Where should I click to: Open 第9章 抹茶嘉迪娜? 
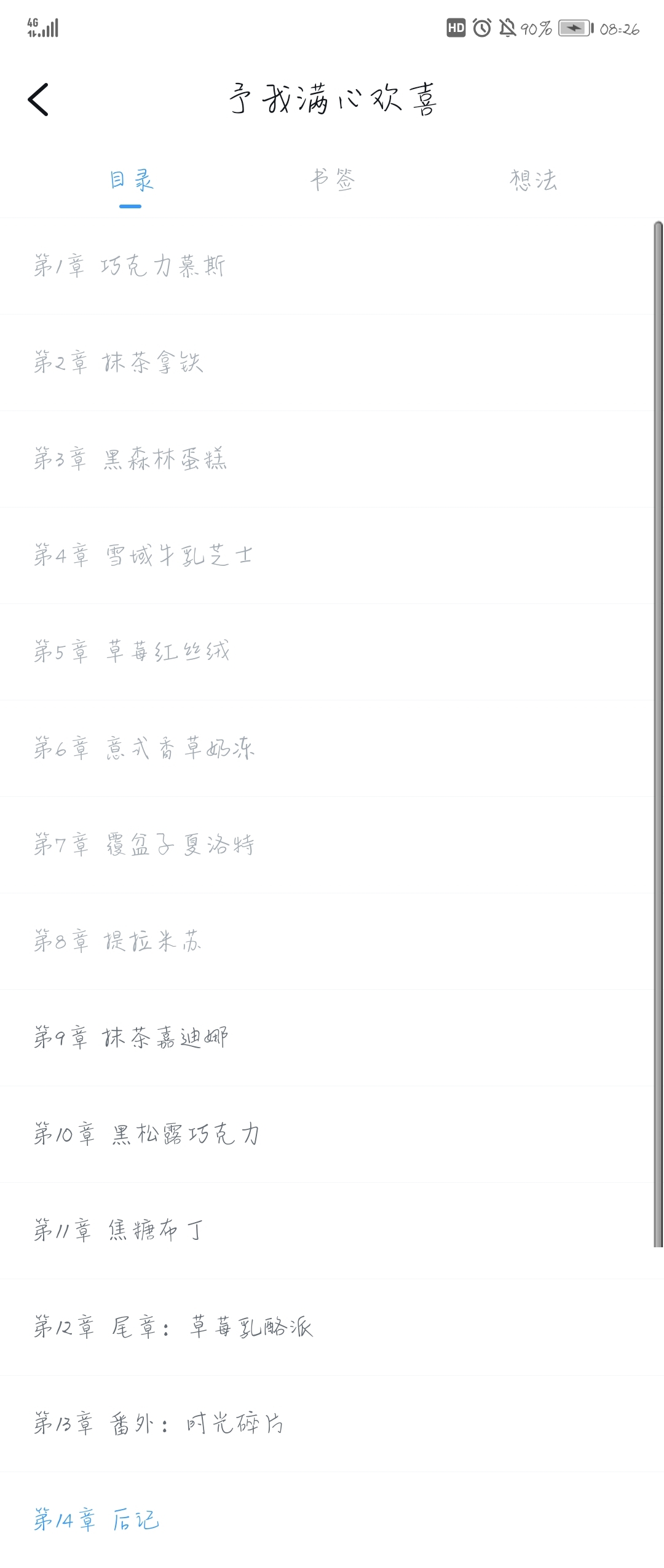click(x=131, y=1038)
